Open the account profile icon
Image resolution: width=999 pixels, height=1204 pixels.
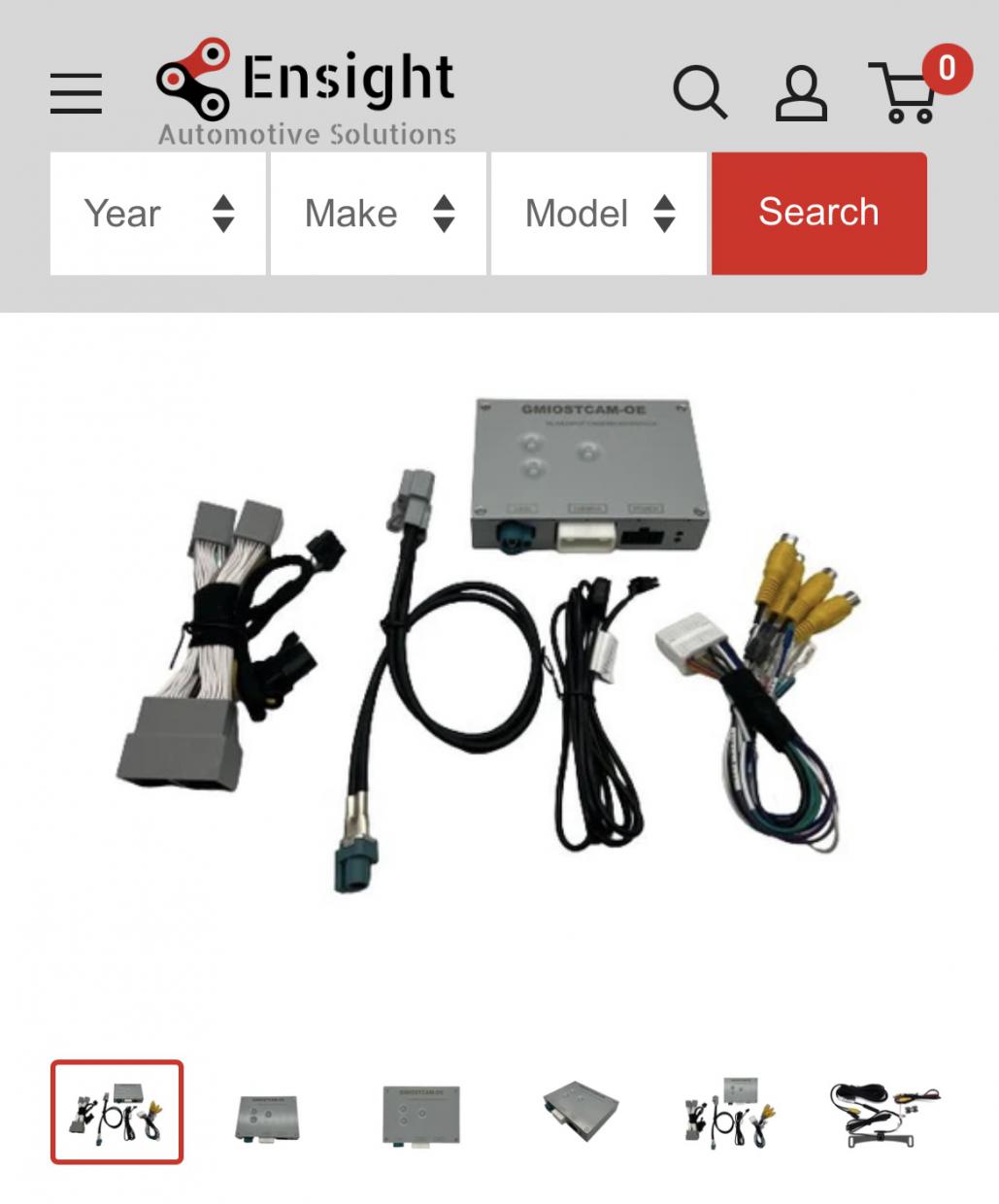[801, 93]
